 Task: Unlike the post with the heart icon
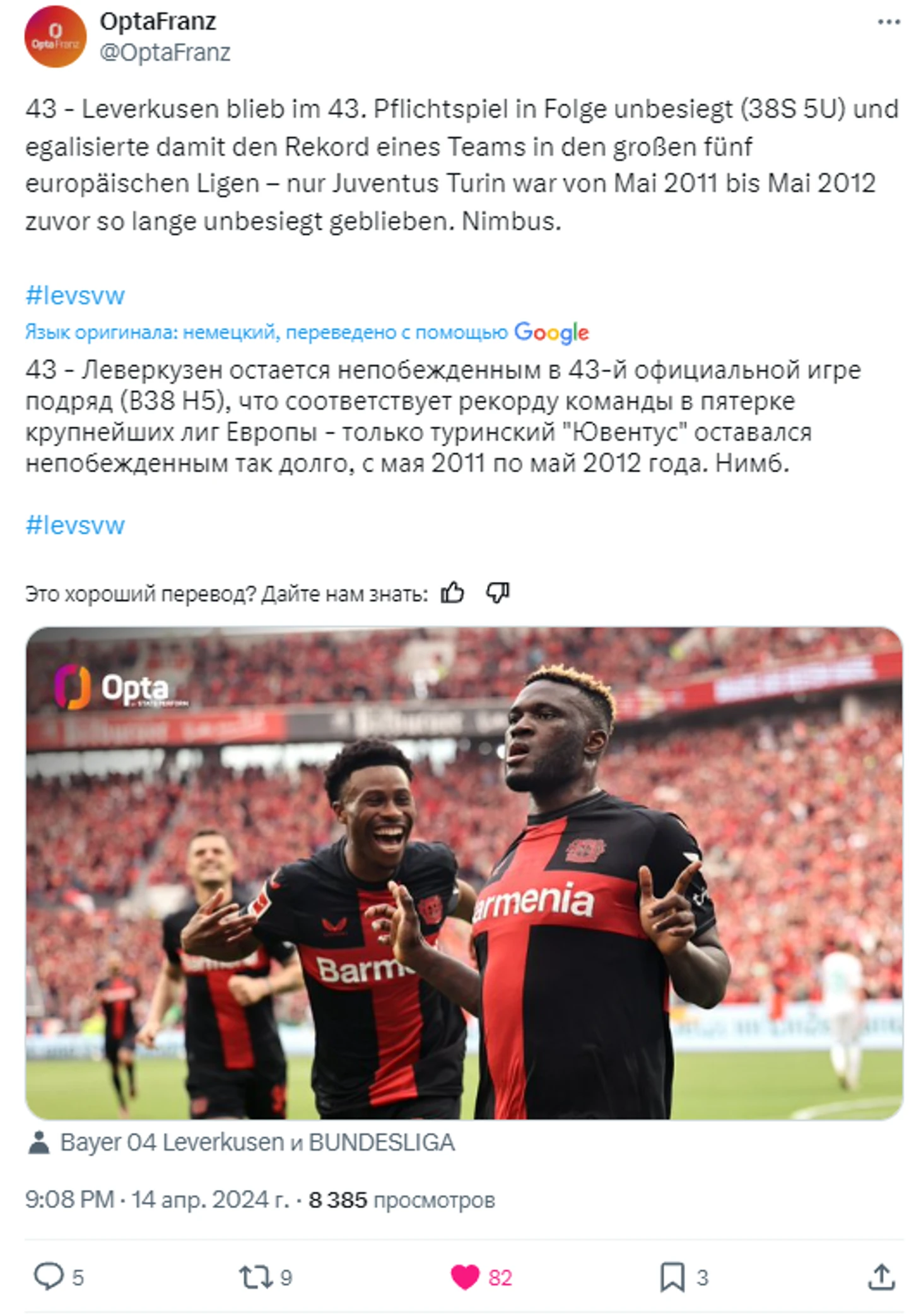click(x=465, y=1277)
